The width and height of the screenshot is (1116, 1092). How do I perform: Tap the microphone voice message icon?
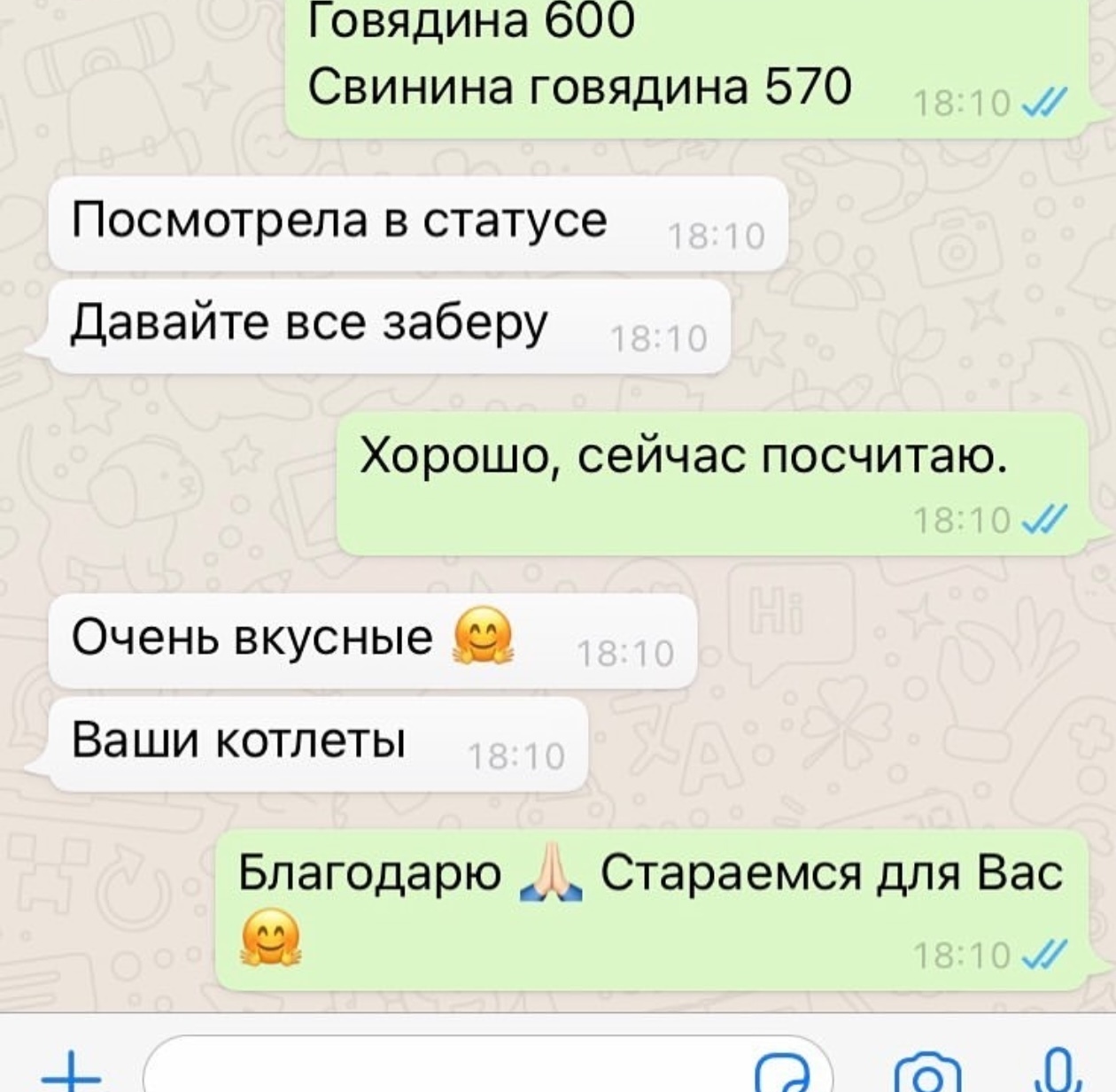coord(1058,1071)
